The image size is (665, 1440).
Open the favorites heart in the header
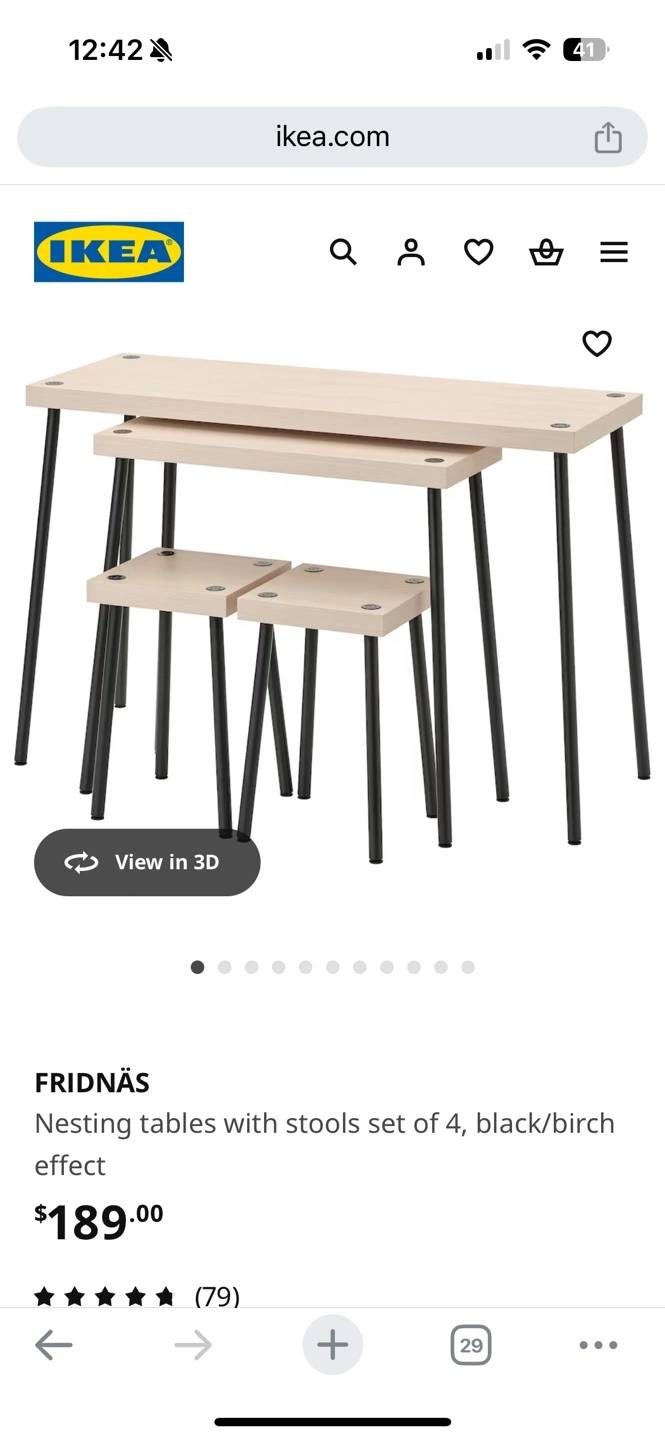(479, 252)
